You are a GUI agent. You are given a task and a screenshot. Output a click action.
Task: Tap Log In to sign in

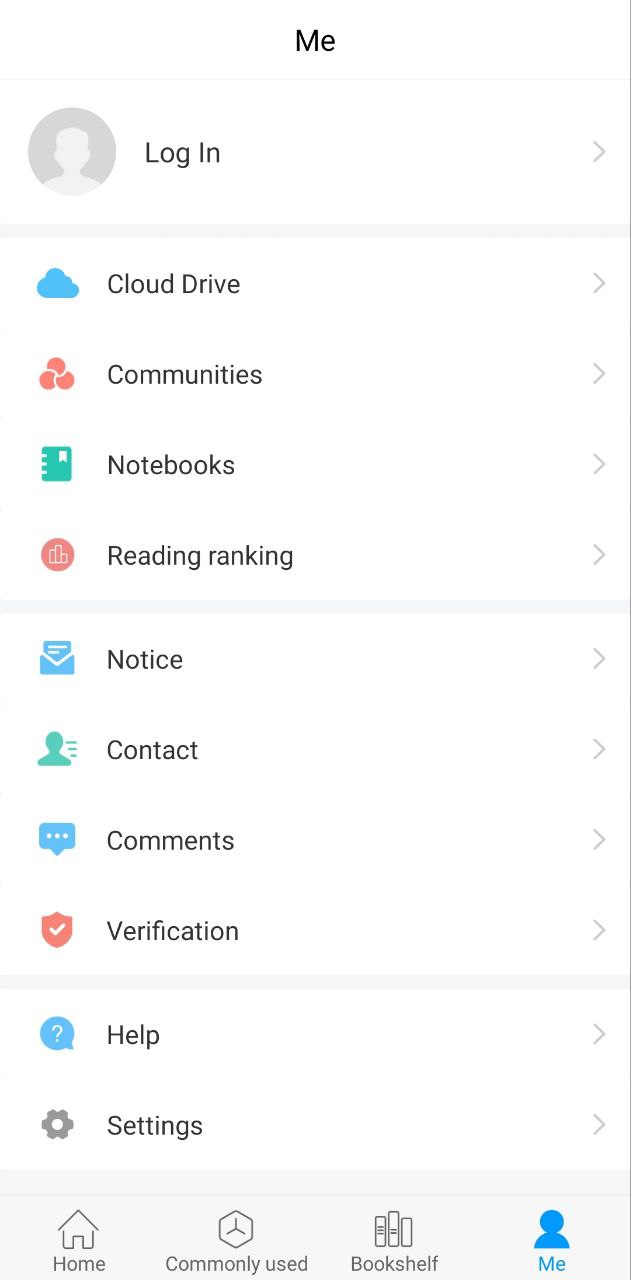click(182, 153)
